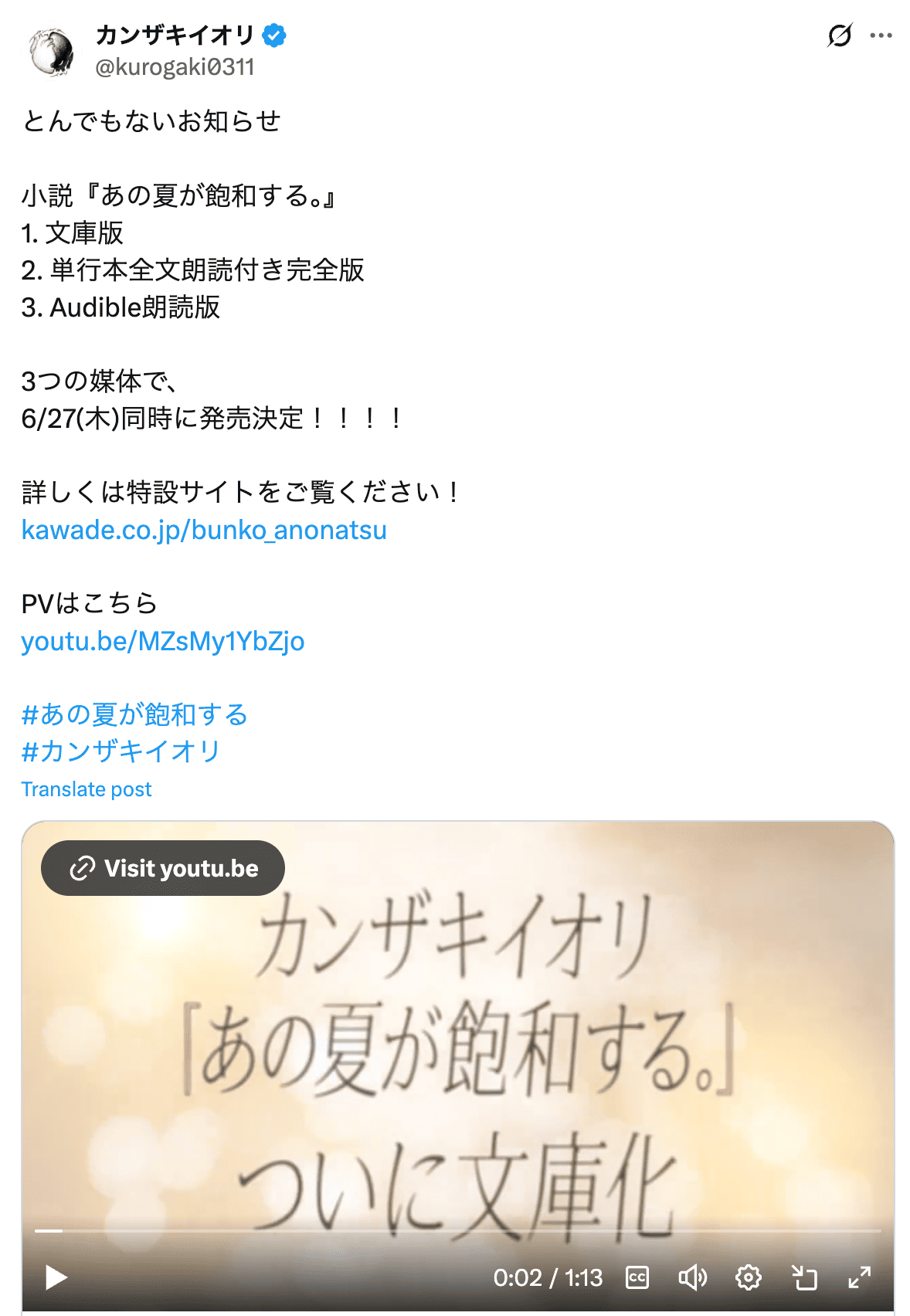This screenshot has width=910, height=1316.
Task: Tap the Visit youtu.be button
Action: [163, 868]
